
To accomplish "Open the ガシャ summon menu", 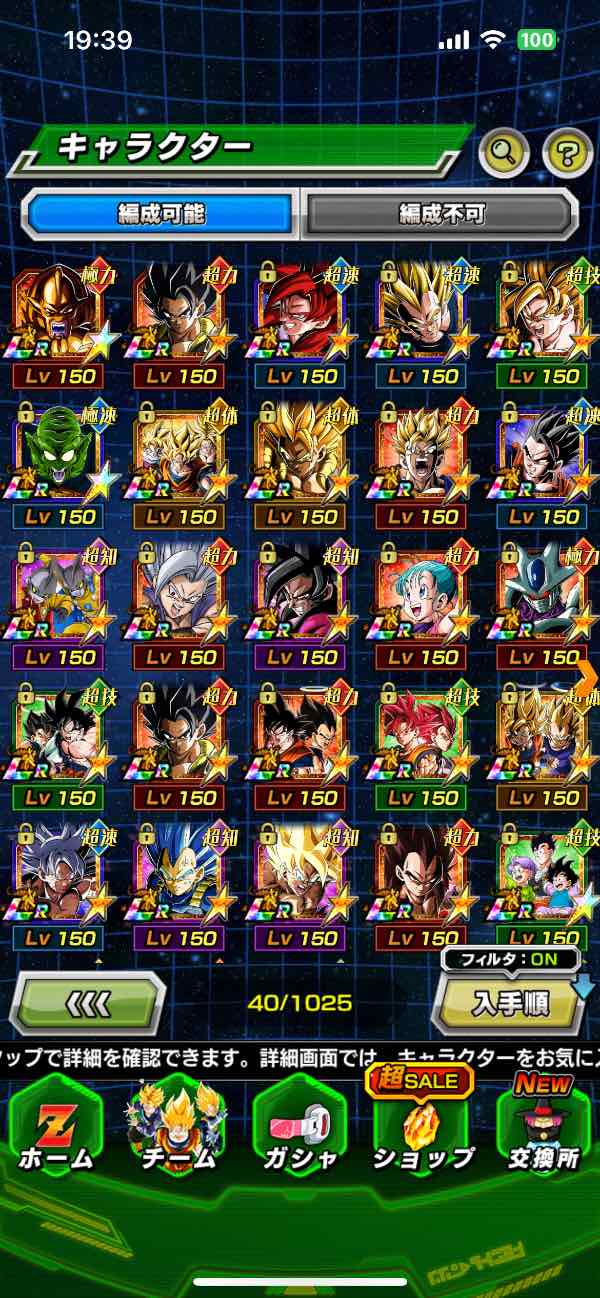I will pos(298,1128).
